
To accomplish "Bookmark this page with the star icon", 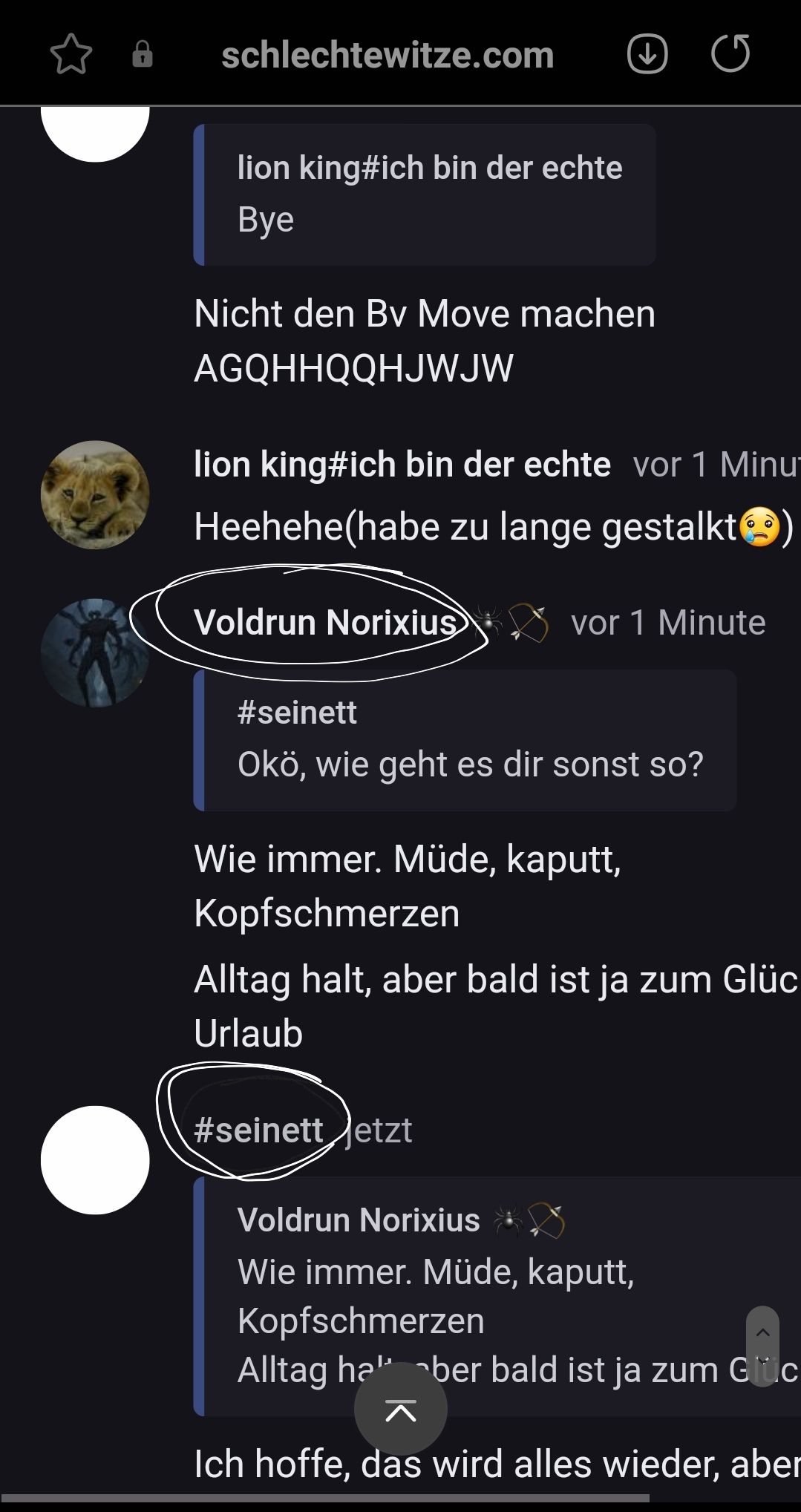I will click(71, 54).
